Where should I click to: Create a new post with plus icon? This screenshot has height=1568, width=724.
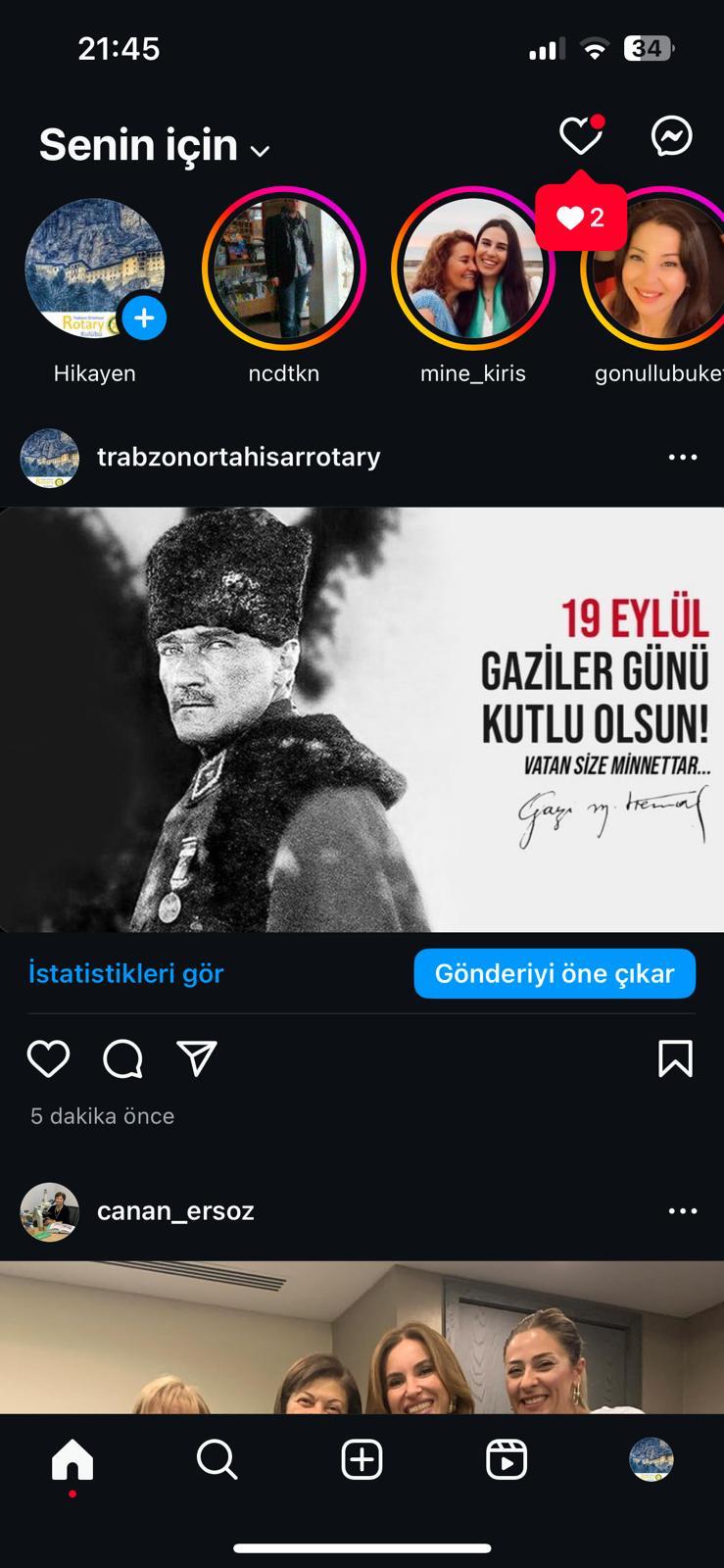(362, 1459)
